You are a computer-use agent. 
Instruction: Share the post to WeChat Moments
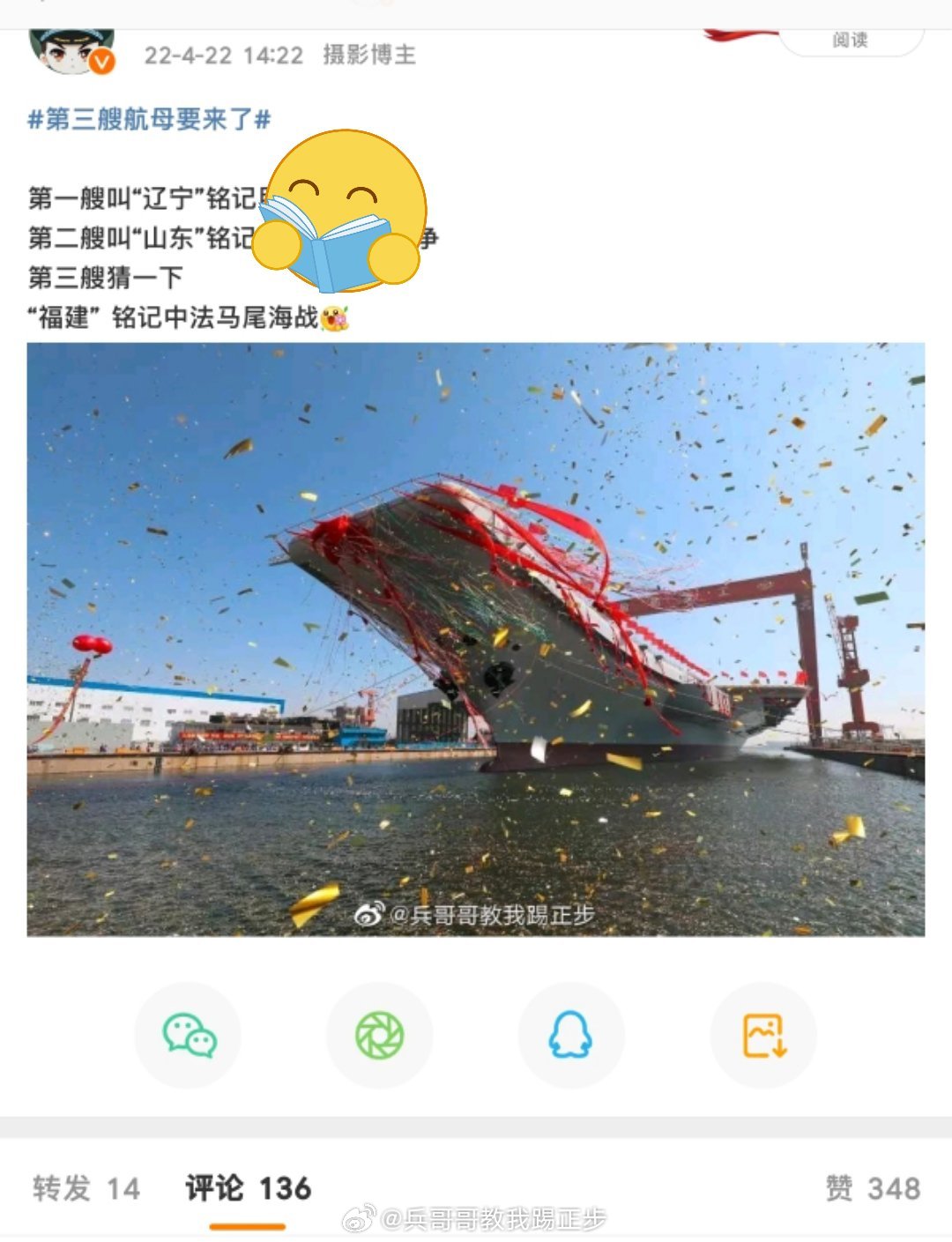click(380, 1035)
